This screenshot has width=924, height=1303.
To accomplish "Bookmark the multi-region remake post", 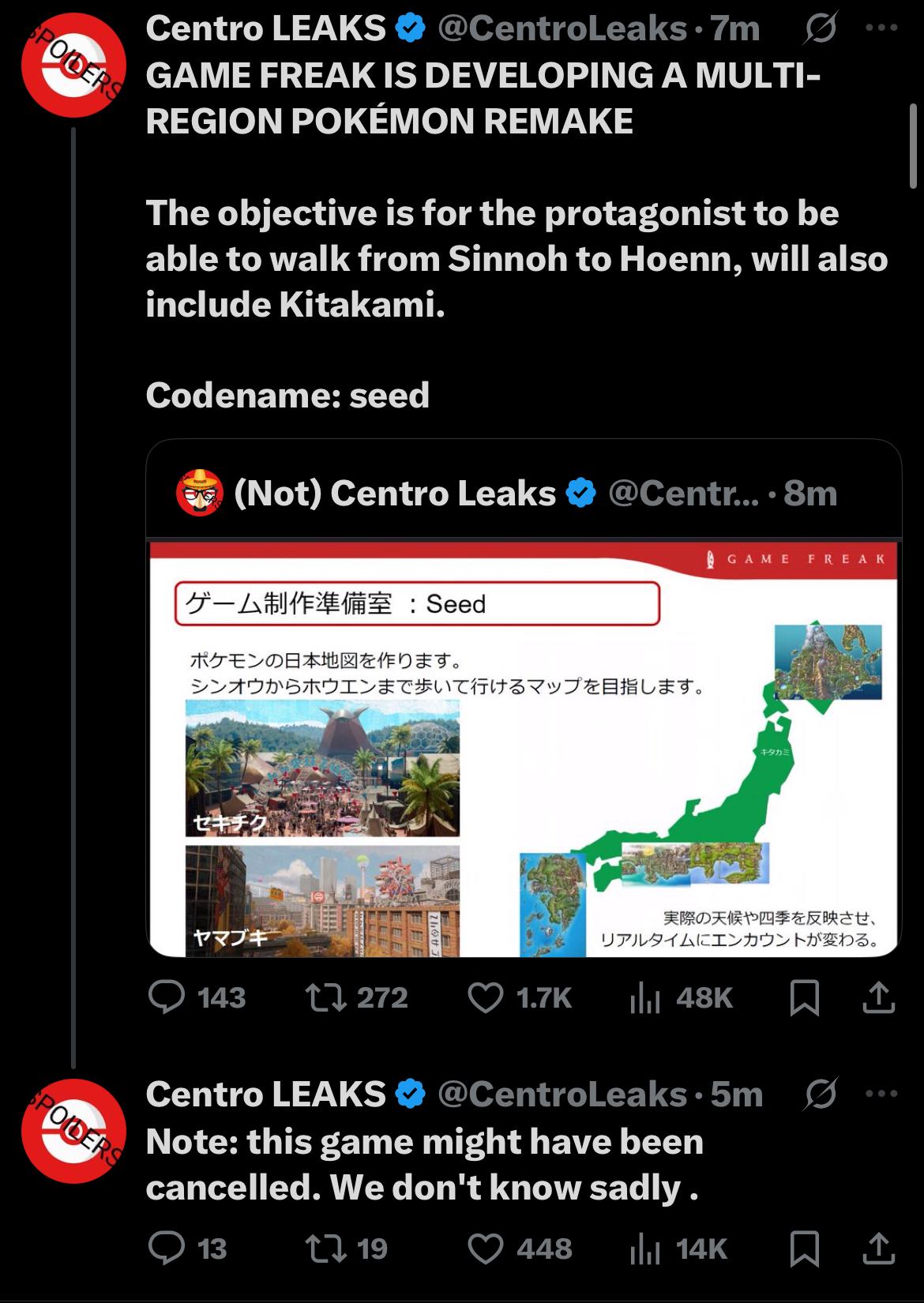I will click(804, 998).
